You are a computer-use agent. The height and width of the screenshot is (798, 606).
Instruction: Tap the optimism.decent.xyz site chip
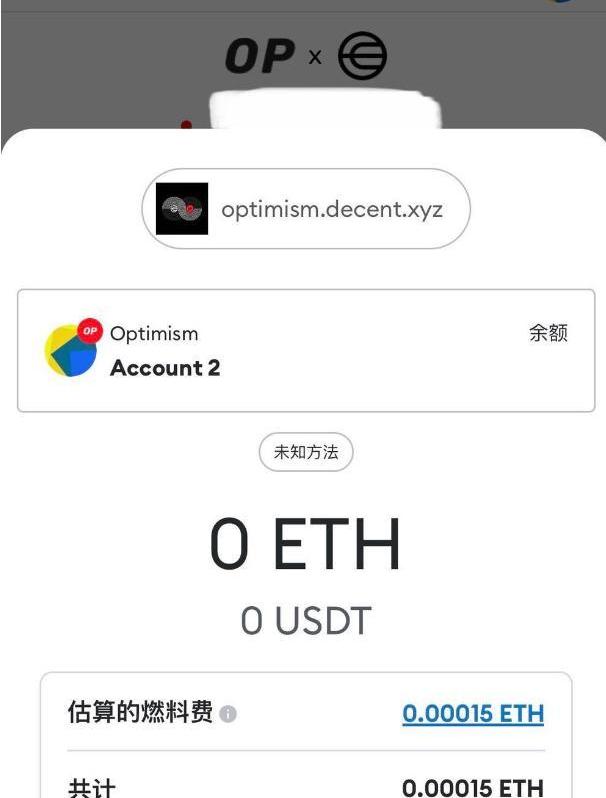pyautogui.click(x=305, y=209)
